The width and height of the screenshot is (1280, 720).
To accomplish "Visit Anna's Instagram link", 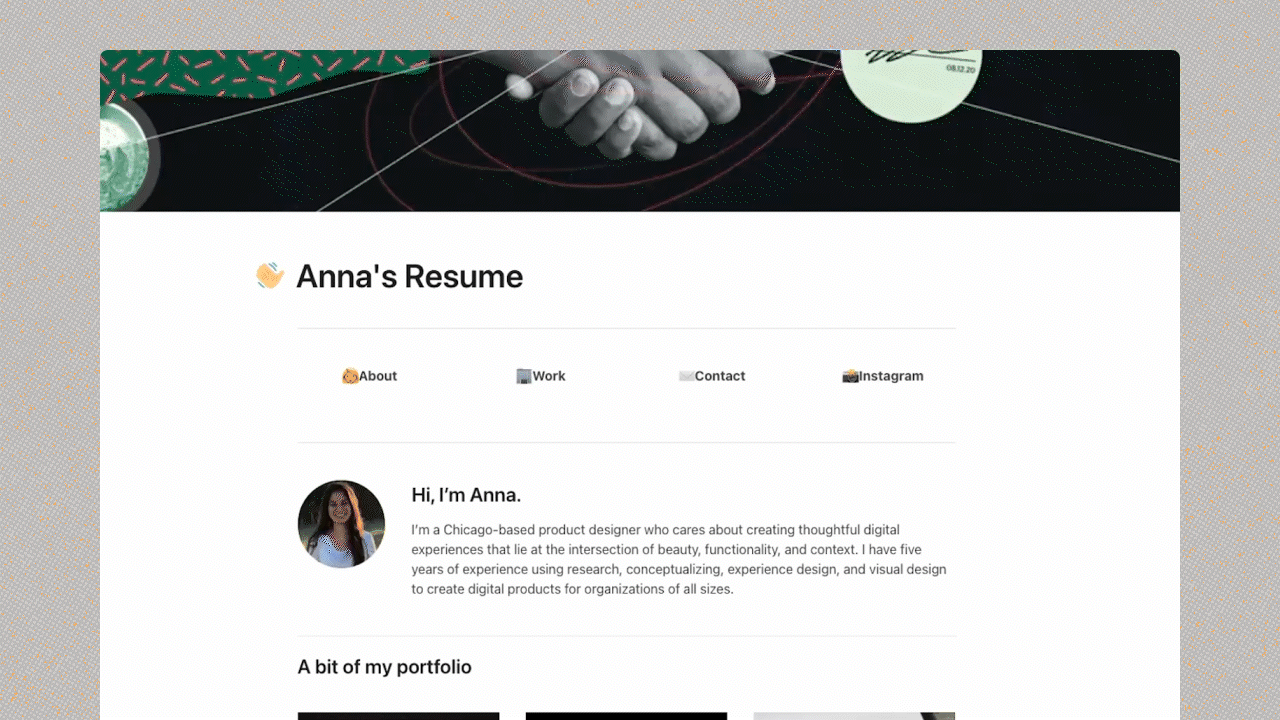I will pos(883,376).
